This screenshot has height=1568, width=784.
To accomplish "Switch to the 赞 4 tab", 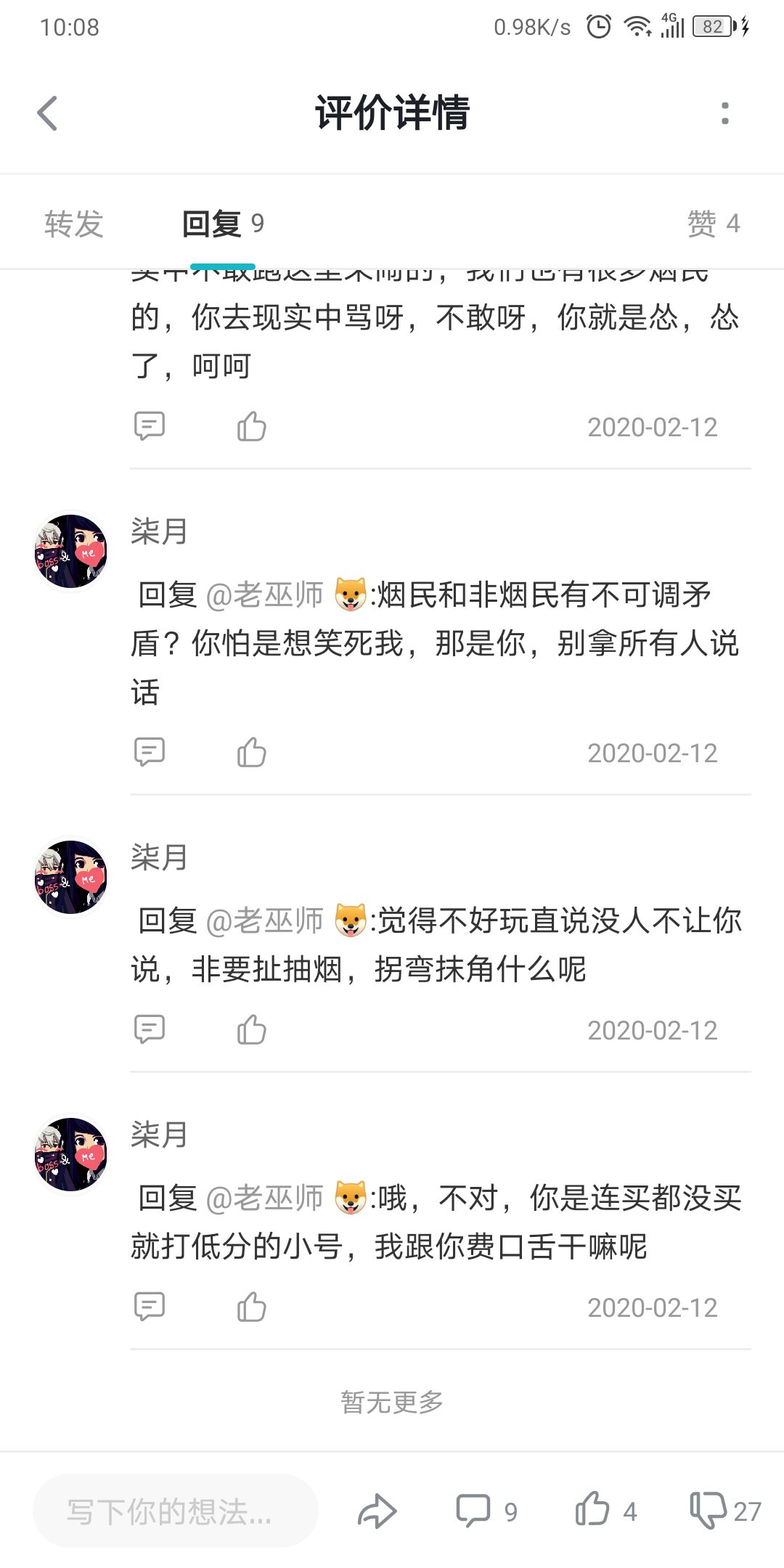I will (x=714, y=224).
